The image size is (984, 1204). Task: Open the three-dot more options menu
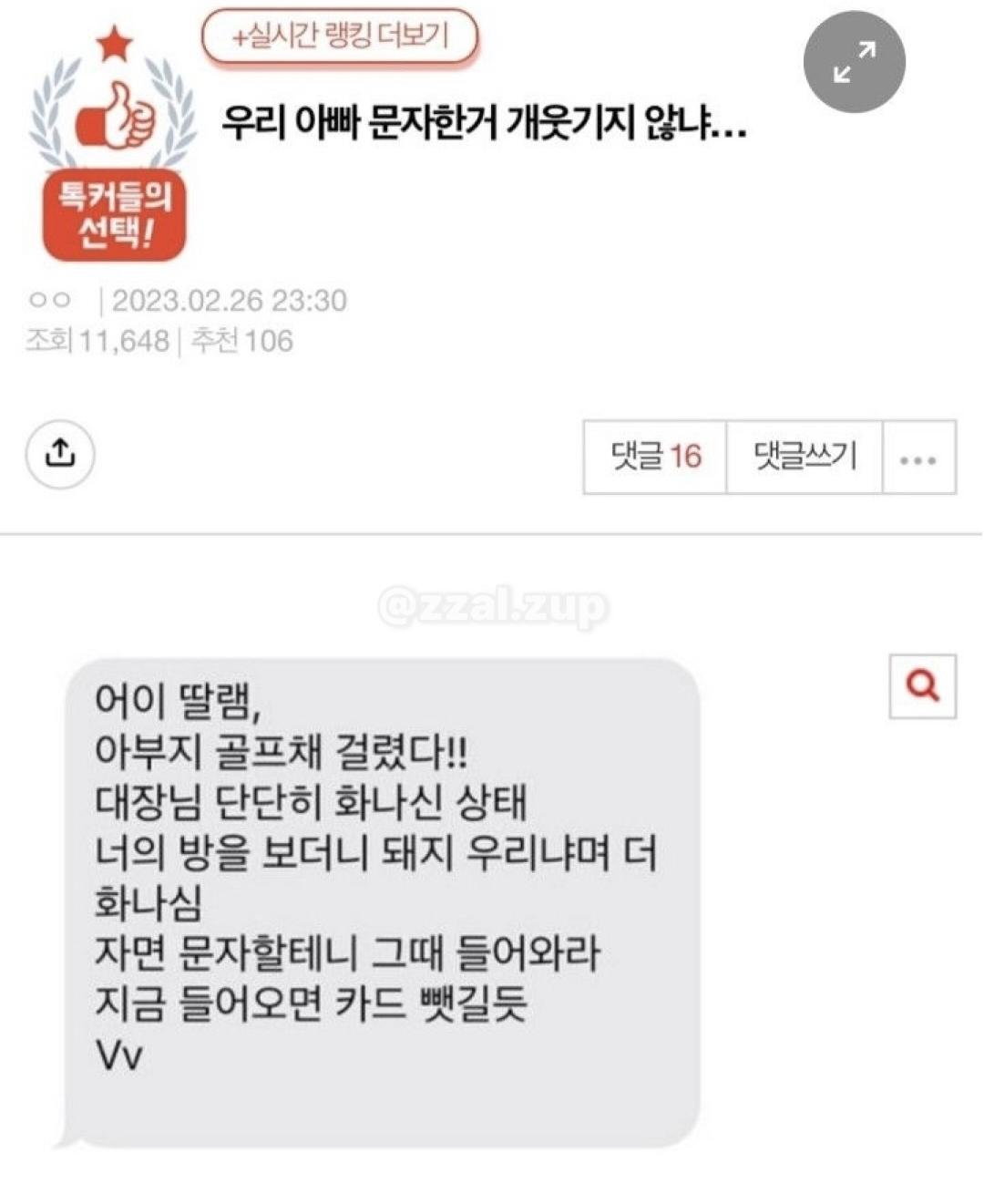917,458
